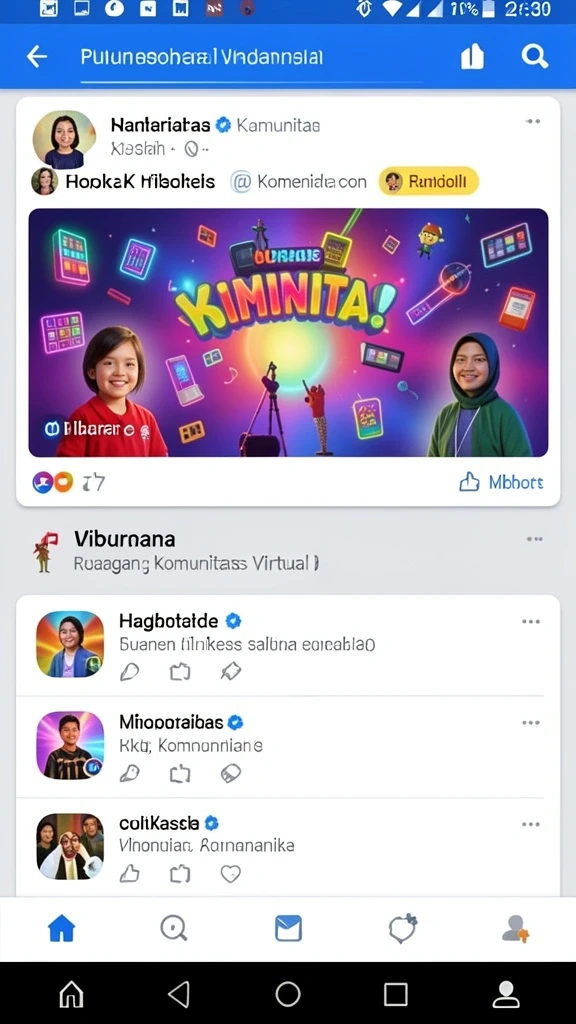Open search from the top bar

534,57
